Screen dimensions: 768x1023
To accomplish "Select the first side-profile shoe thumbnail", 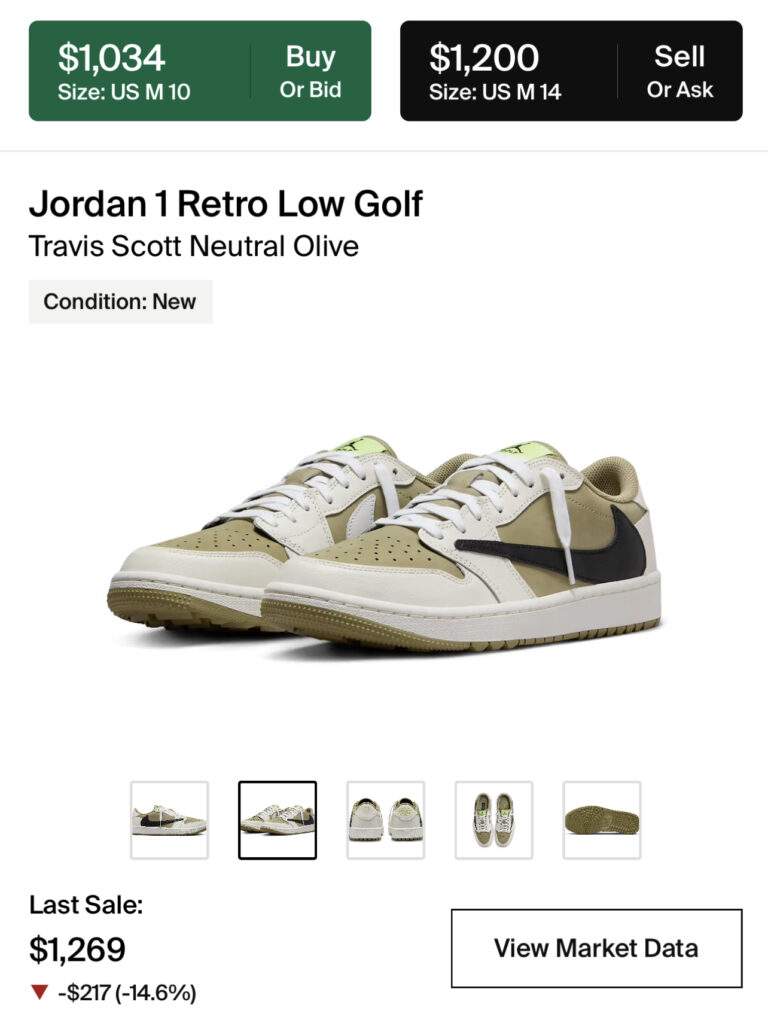I will point(170,820).
